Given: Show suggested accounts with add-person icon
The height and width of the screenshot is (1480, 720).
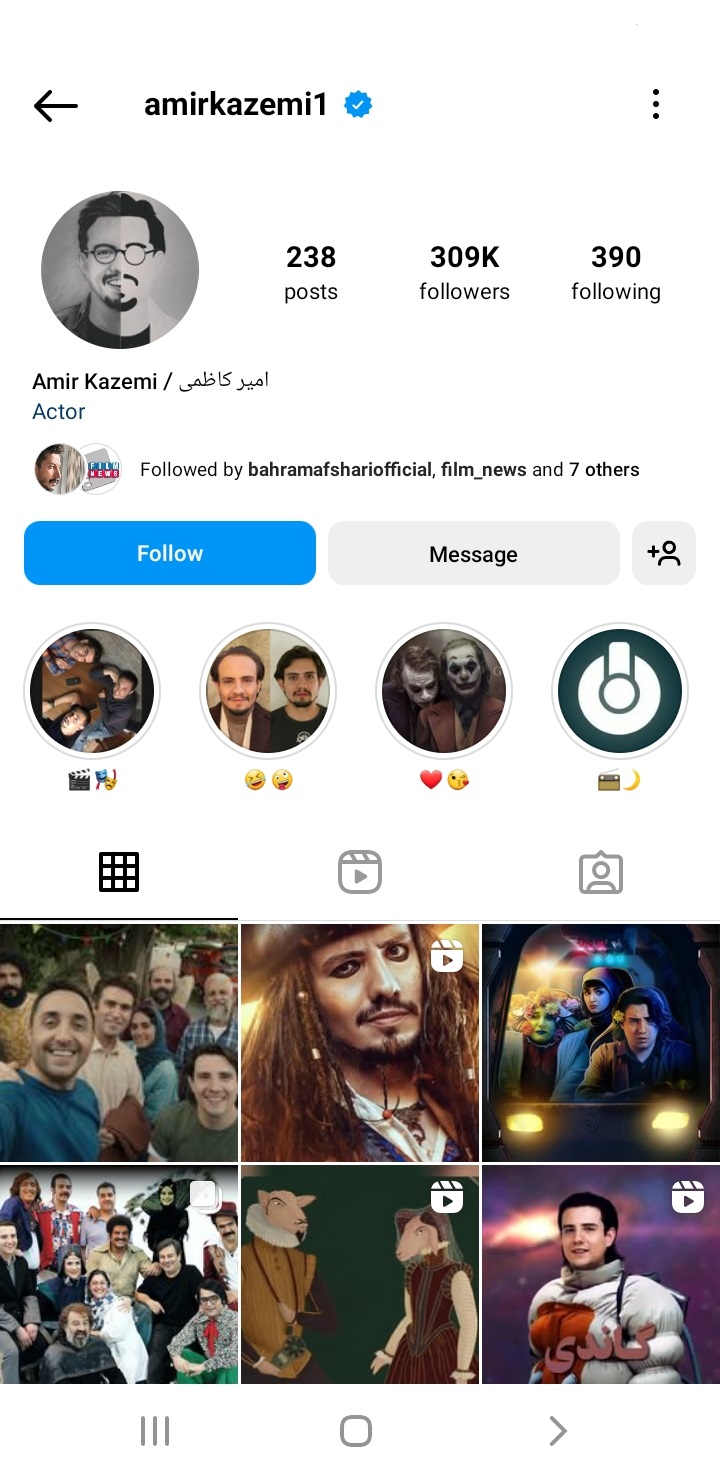Looking at the screenshot, I should tap(664, 553).
